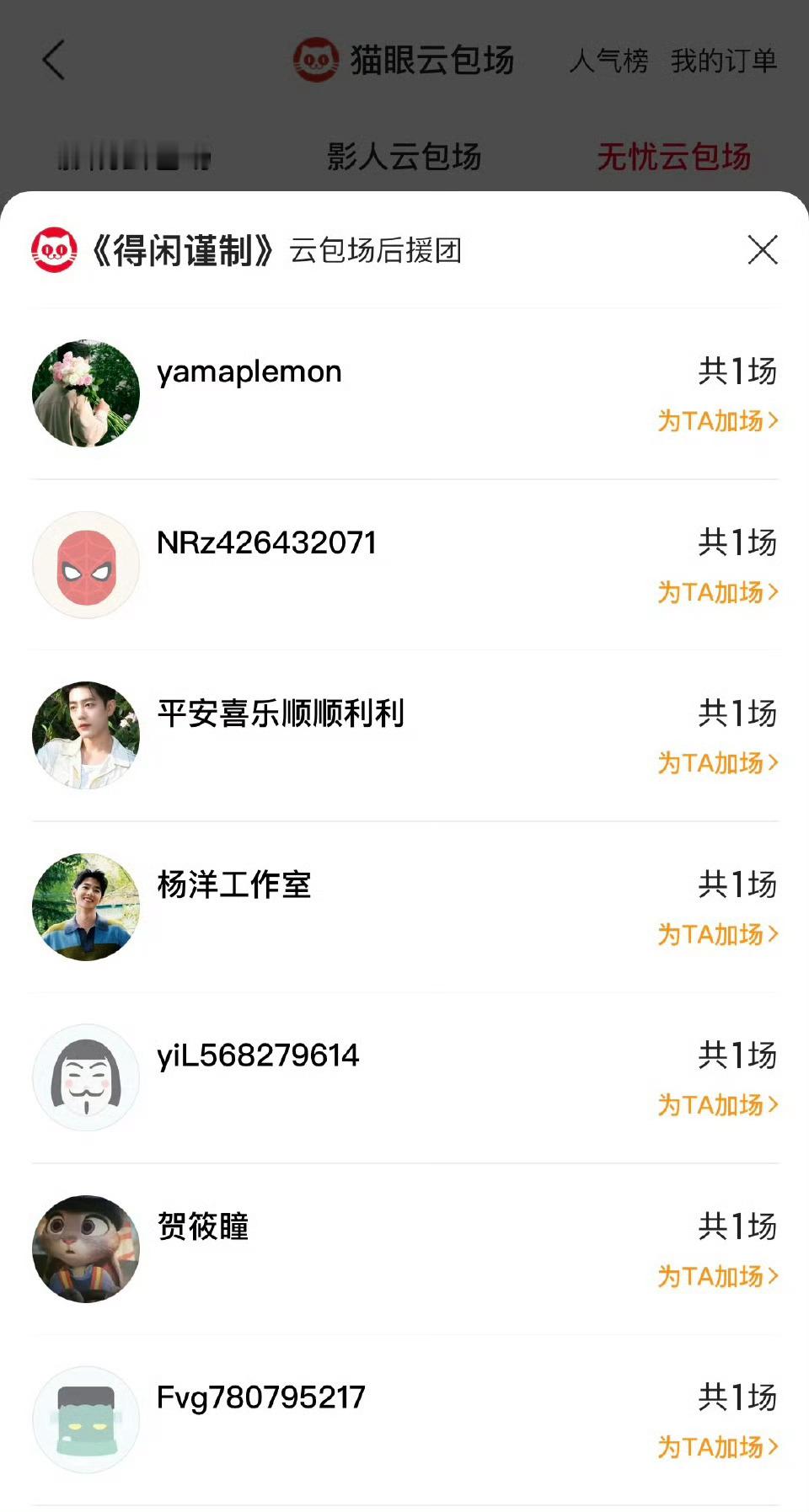Tap the 杨洋工作室 avatar
The height and width of the screenshot is (1512, 809).
(85, 906)
